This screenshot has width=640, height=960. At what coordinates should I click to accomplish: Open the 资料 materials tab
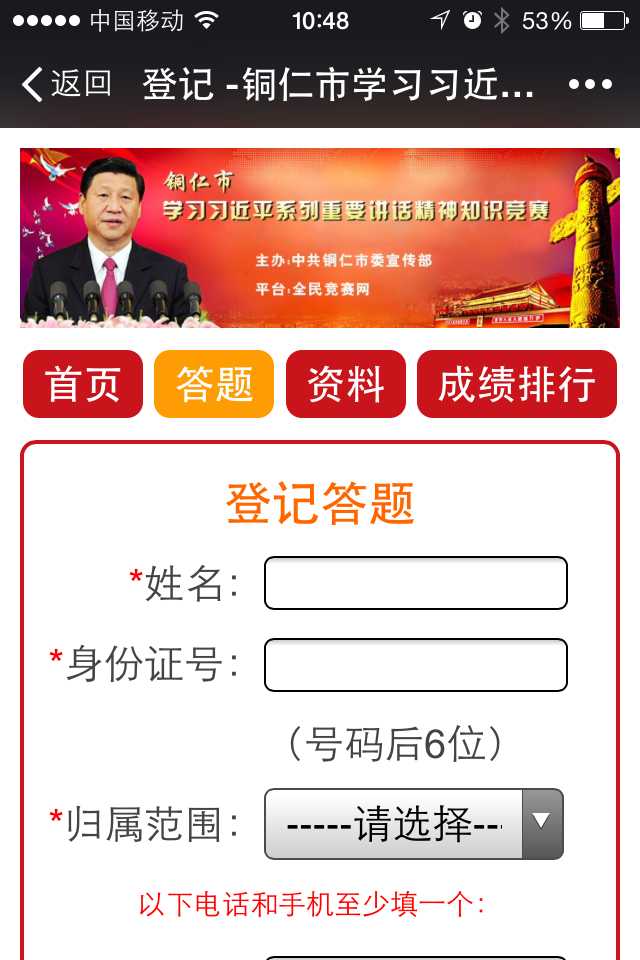click(x=346, y=384)
